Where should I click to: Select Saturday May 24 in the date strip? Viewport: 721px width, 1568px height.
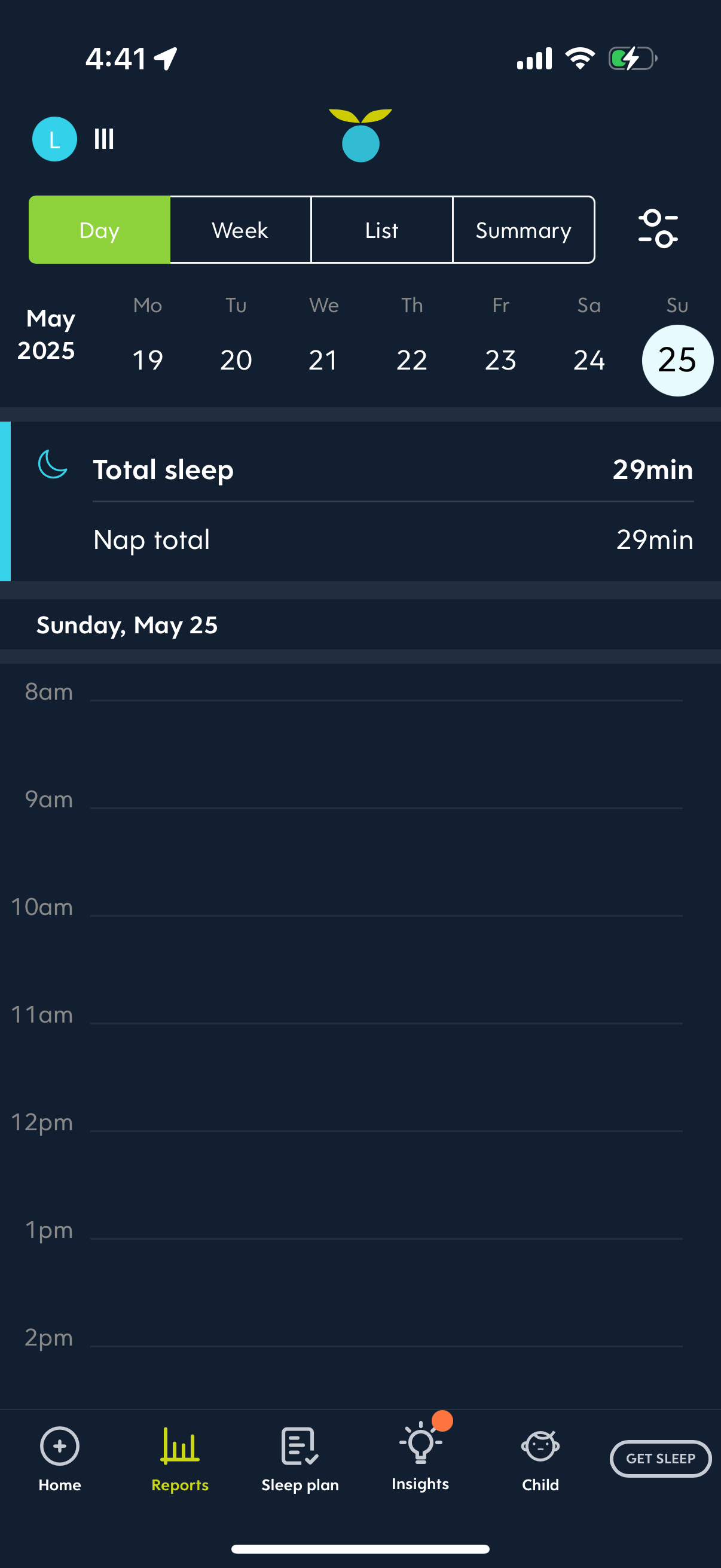pyautogui.click(x=588, y=360)
